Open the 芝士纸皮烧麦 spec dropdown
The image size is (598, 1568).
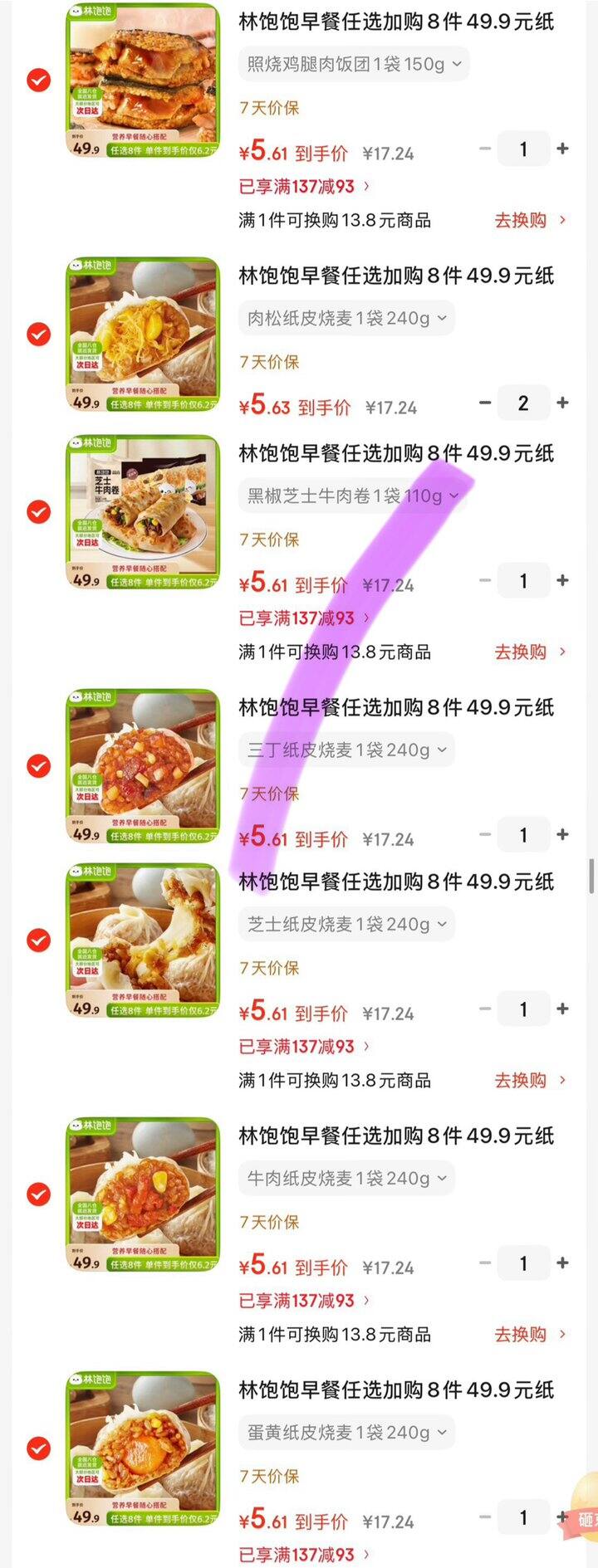pos(346,924)
